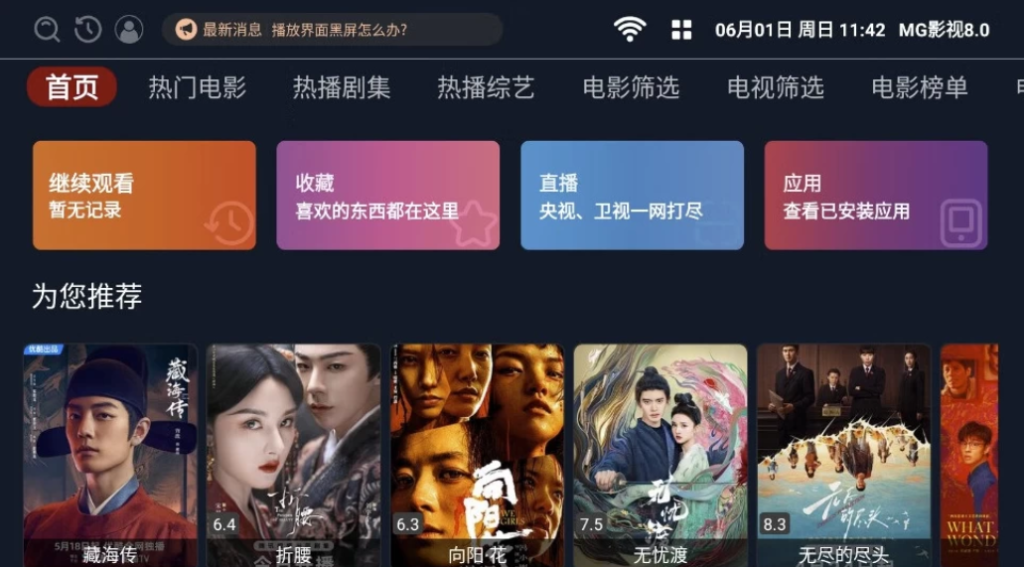This screenshot has height=567, width=1024.
Task: Switch to the 电影筛选 tab
Action: pyautogui.click(x=631, y=88)
